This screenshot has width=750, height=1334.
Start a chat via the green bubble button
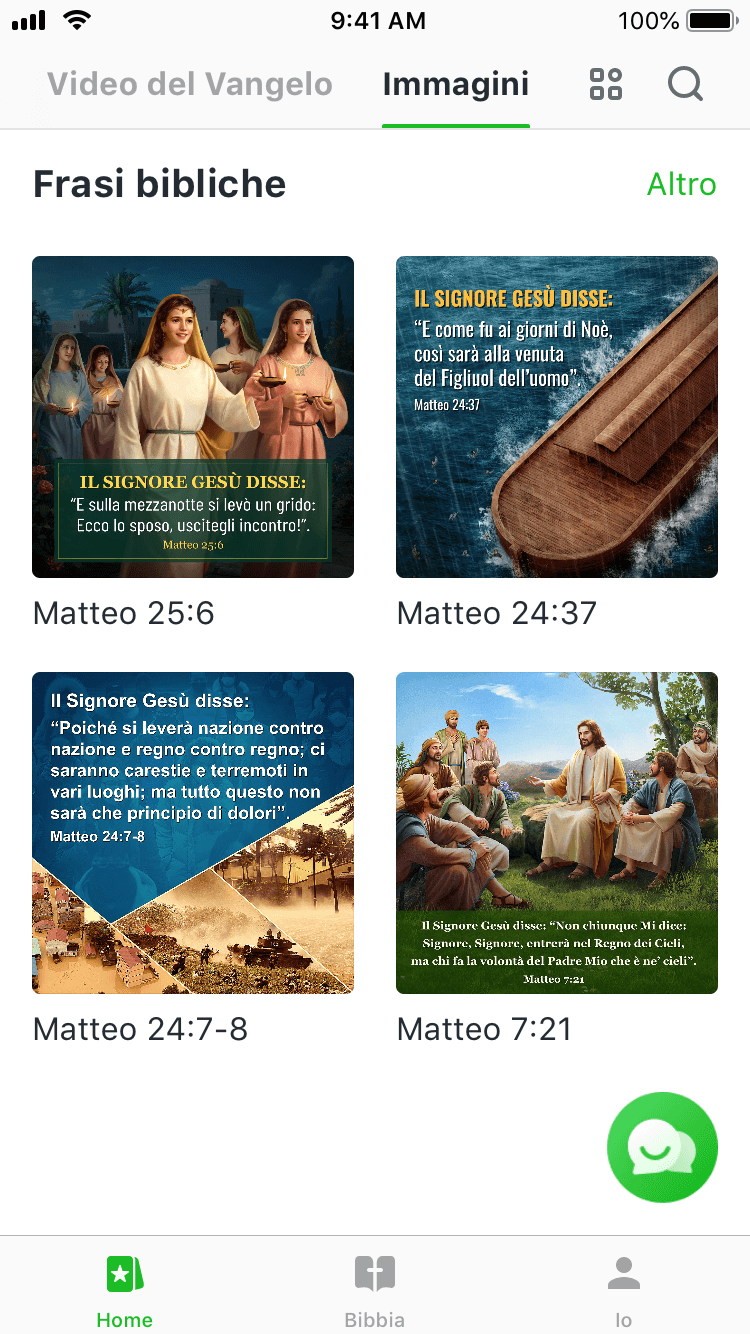[x=662, y=1147]
